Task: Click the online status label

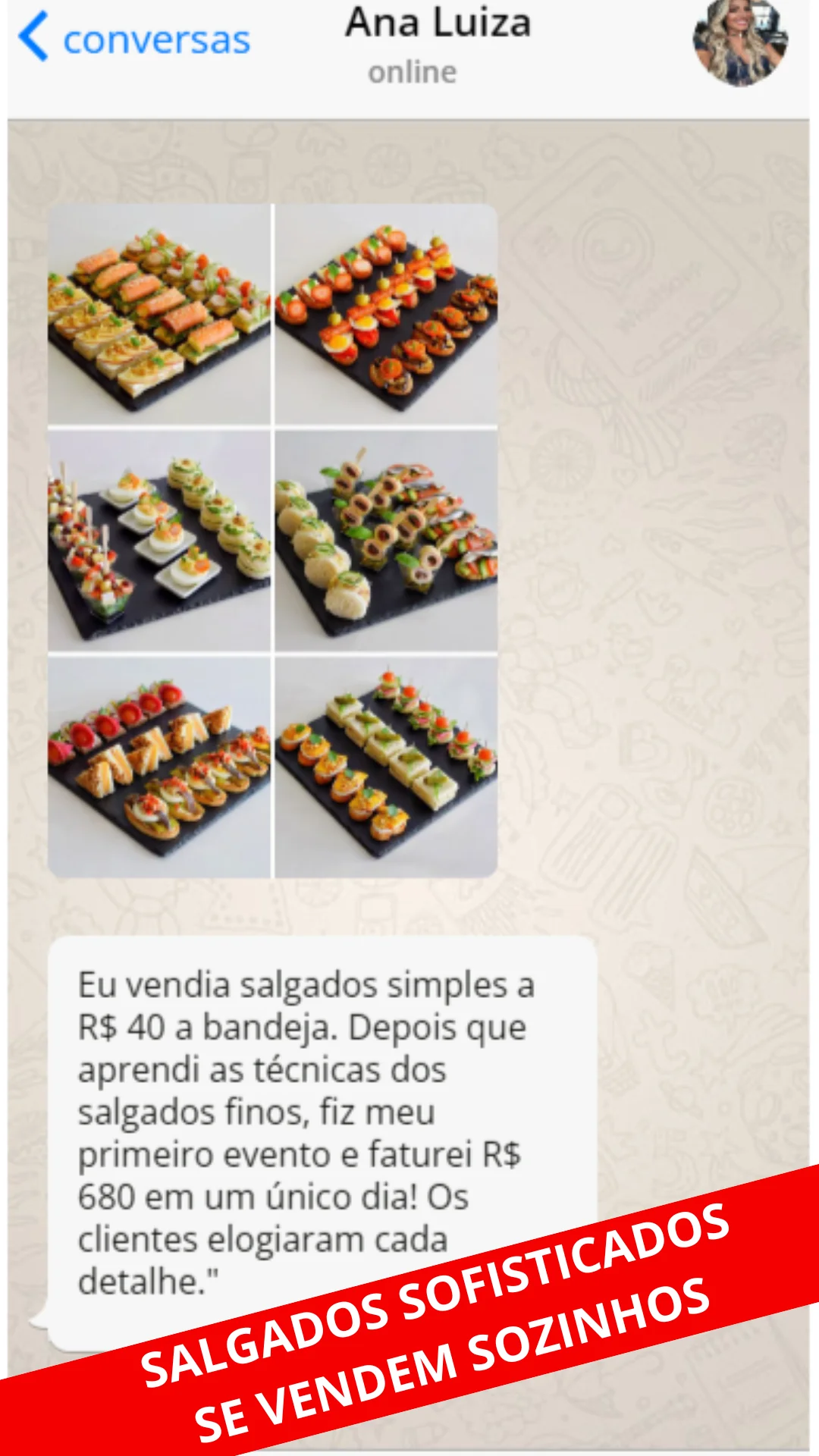Action: tap(411, 73)
